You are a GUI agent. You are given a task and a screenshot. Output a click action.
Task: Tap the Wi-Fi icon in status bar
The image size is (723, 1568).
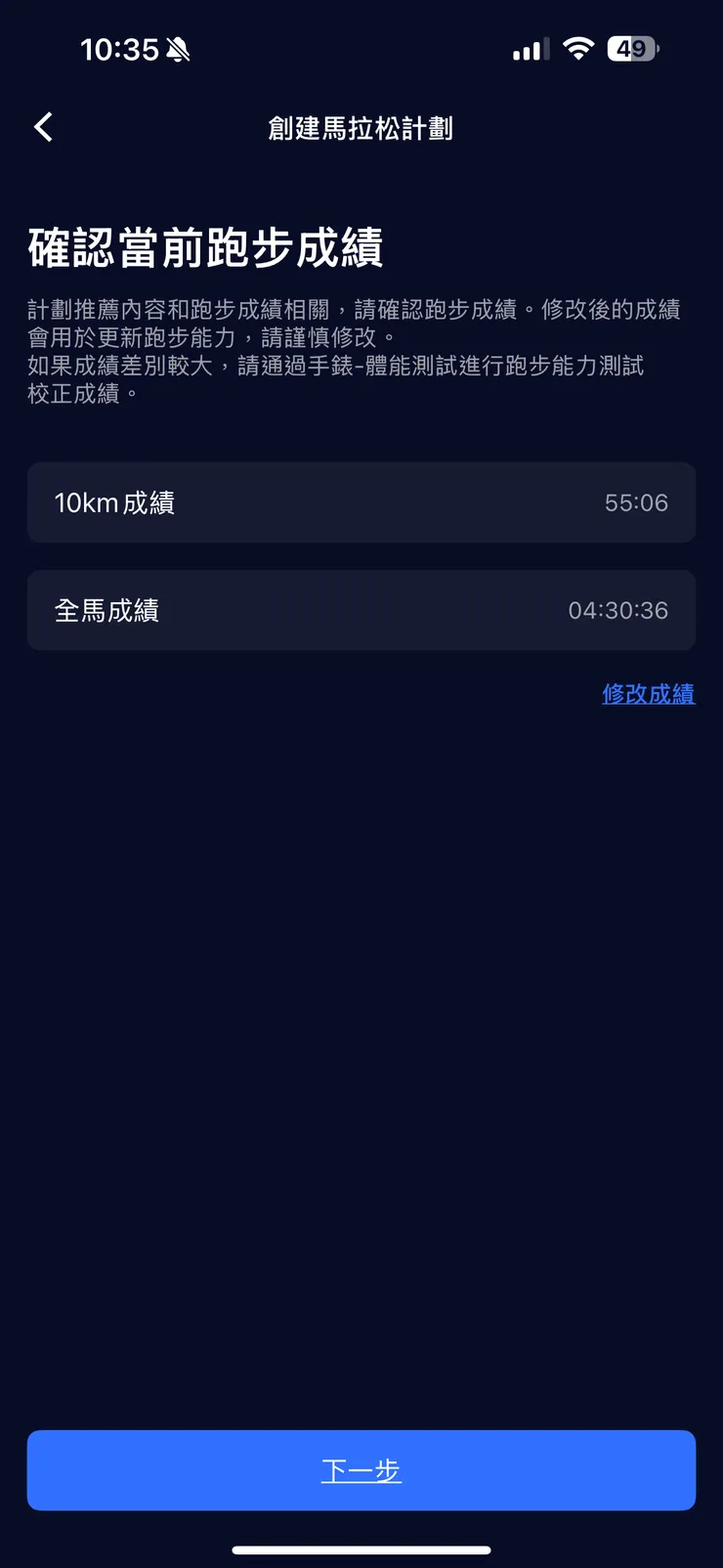point(577,49)
